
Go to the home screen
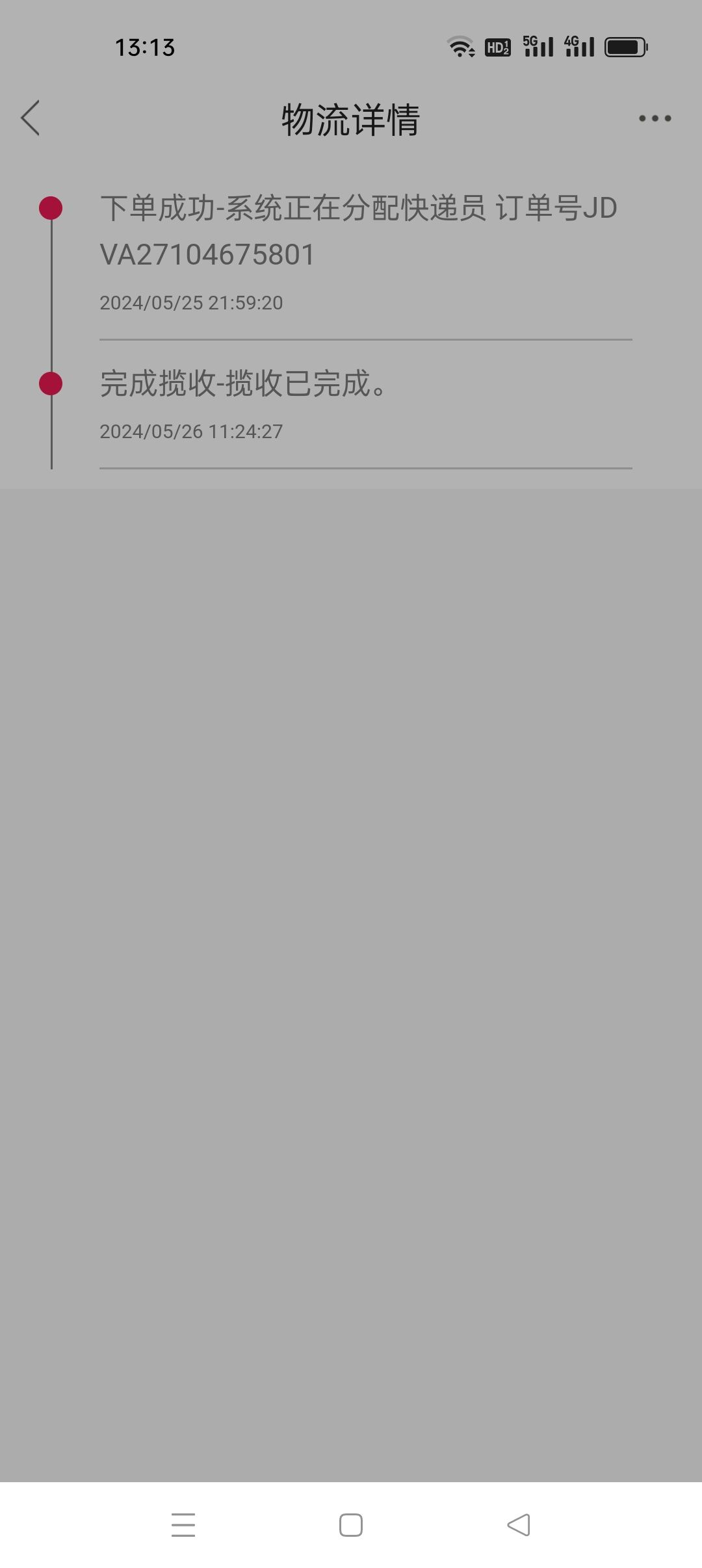[351, 1524]
